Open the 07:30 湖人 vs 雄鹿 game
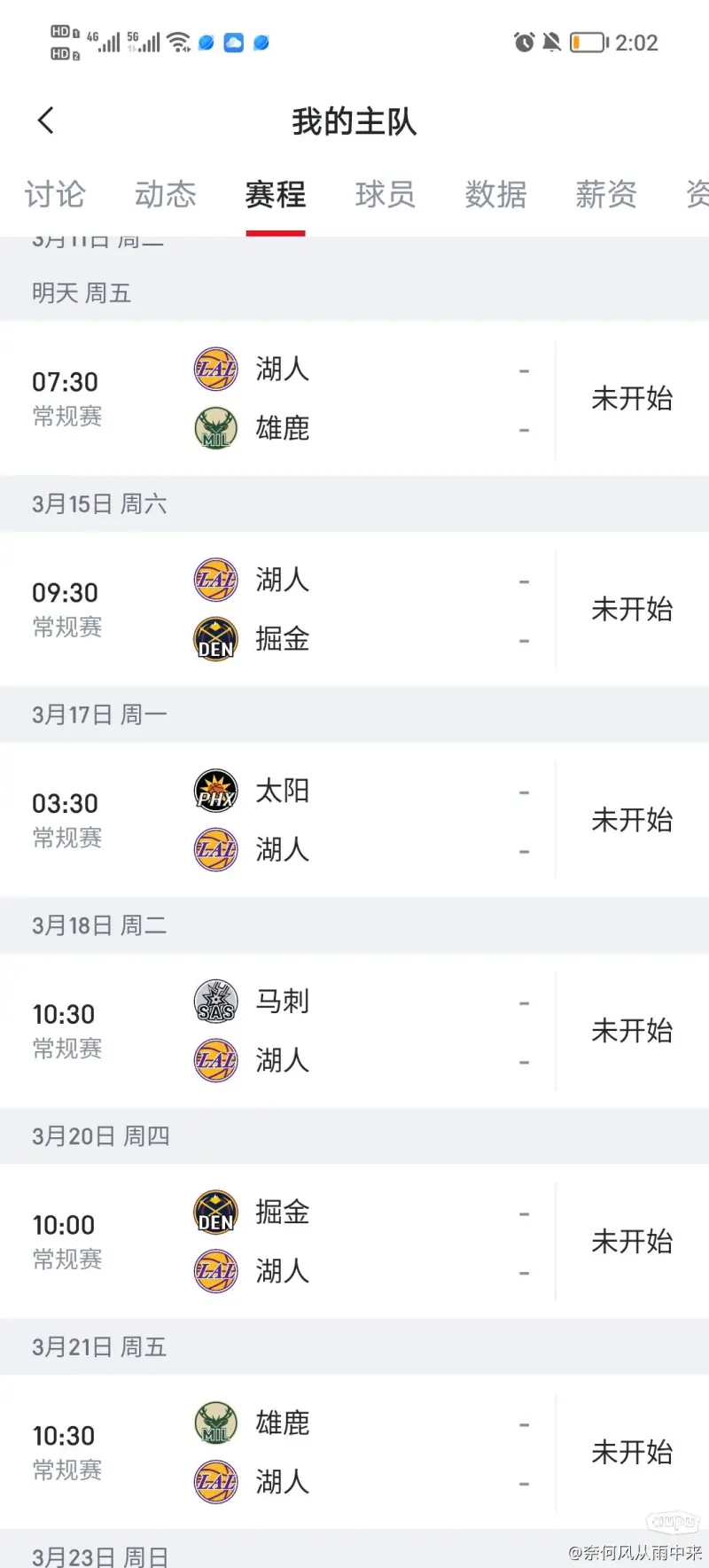 click(x=354, y=399)
